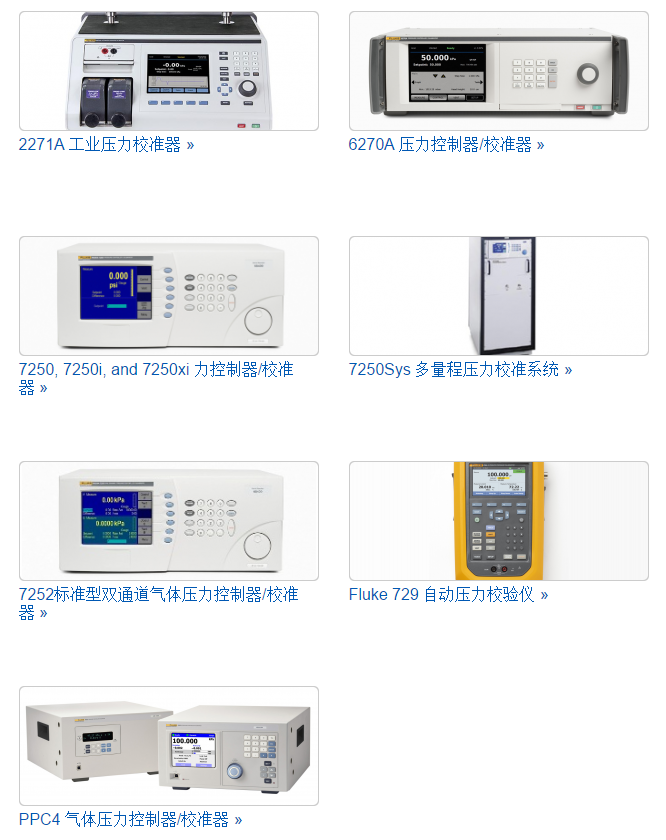Open the 6270A 压力控制器/校准器 link
This screenshot has width=666, height=840.
click(x=446, y=145)
